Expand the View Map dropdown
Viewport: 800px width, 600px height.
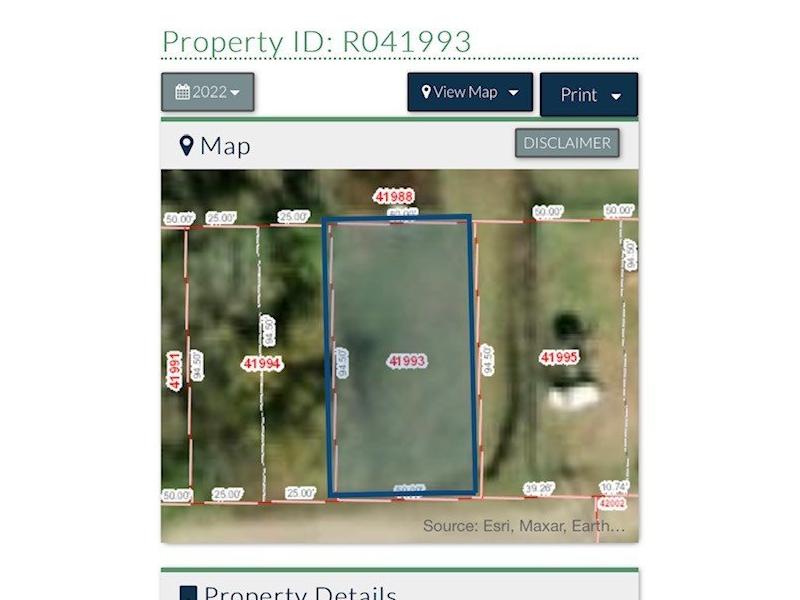pyautogui.click(x=469, y=92)
